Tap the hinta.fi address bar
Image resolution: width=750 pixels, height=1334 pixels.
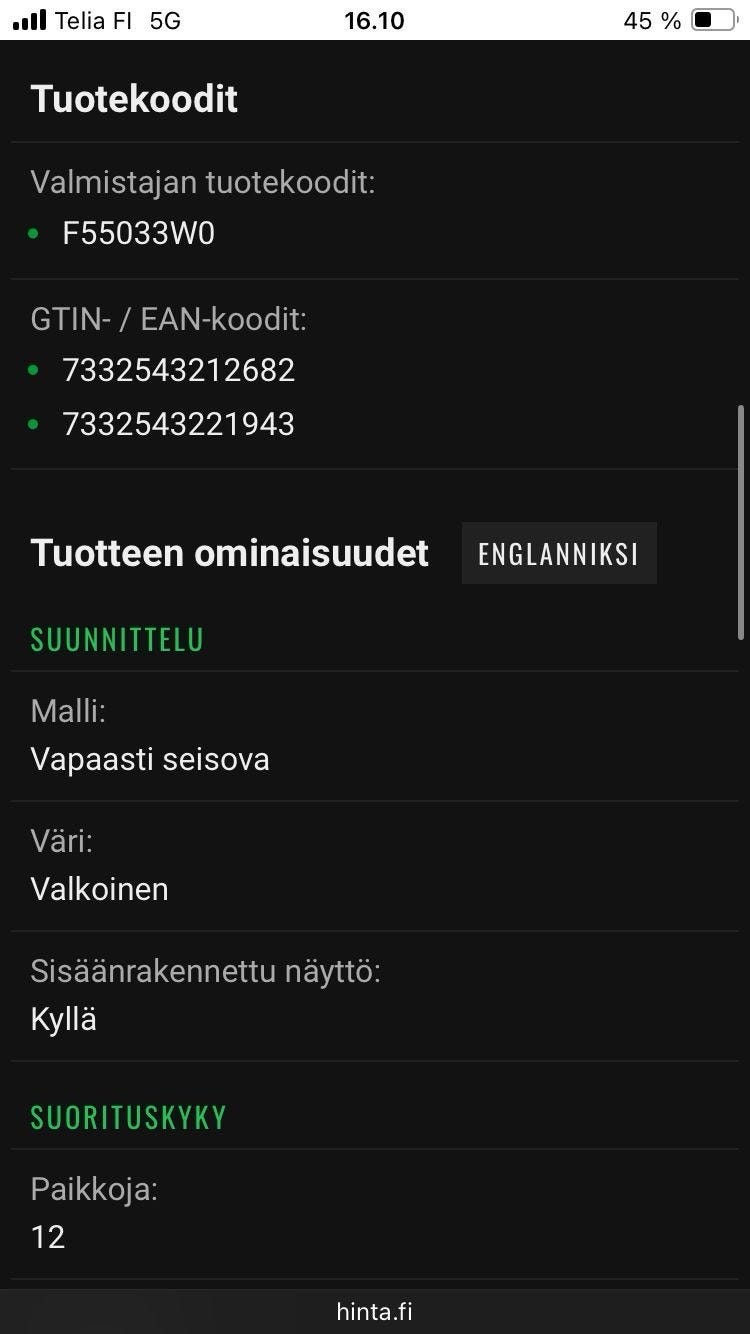374,1311
